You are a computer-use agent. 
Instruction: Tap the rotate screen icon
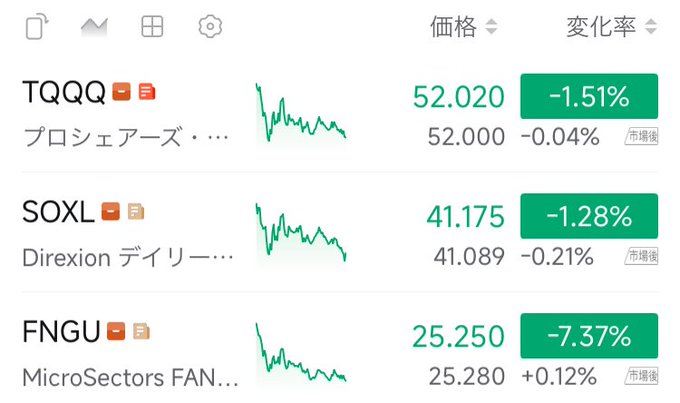tap(37, 27)
